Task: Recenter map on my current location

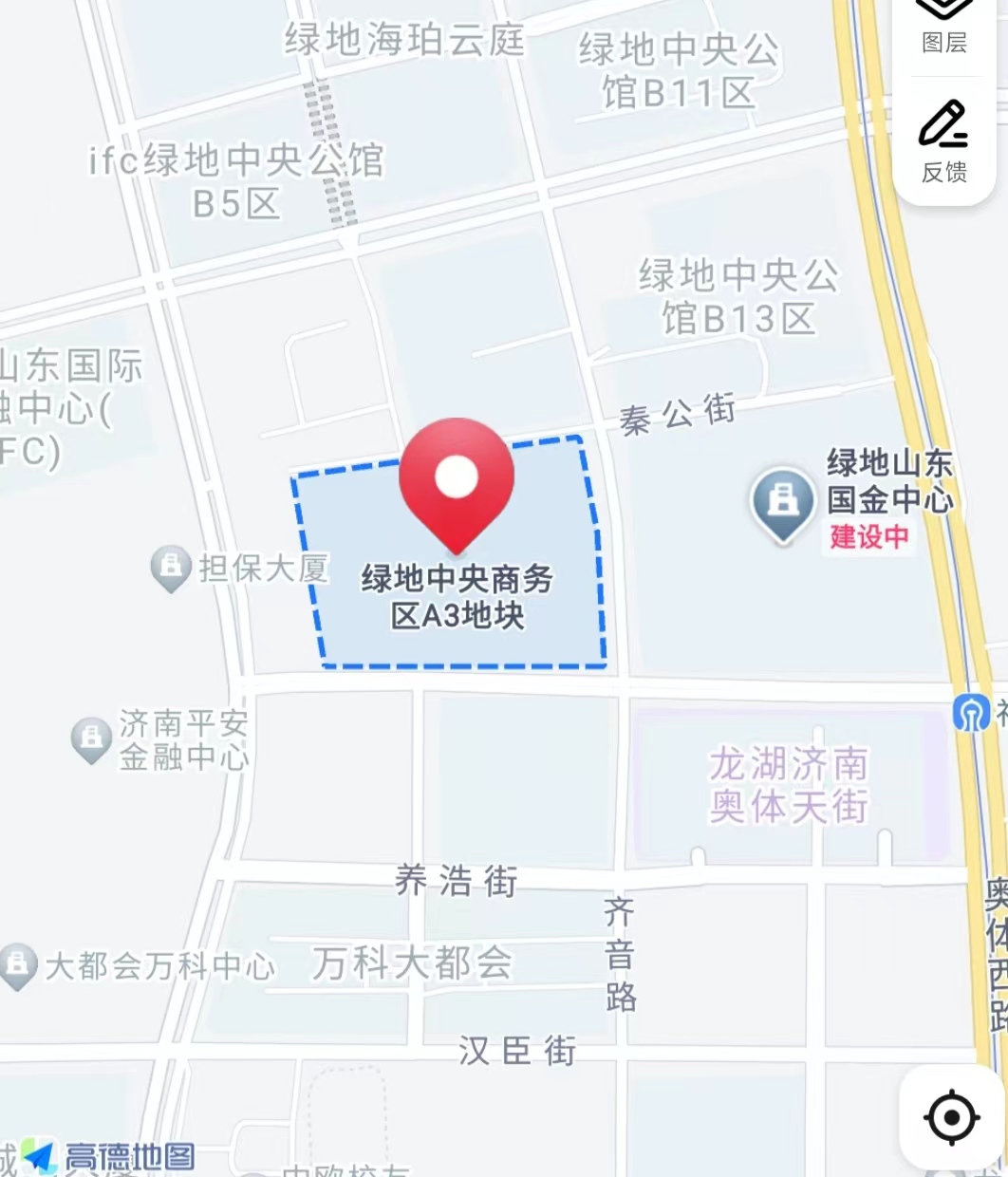Action: pyautogui.click(x=951, y=1117)
